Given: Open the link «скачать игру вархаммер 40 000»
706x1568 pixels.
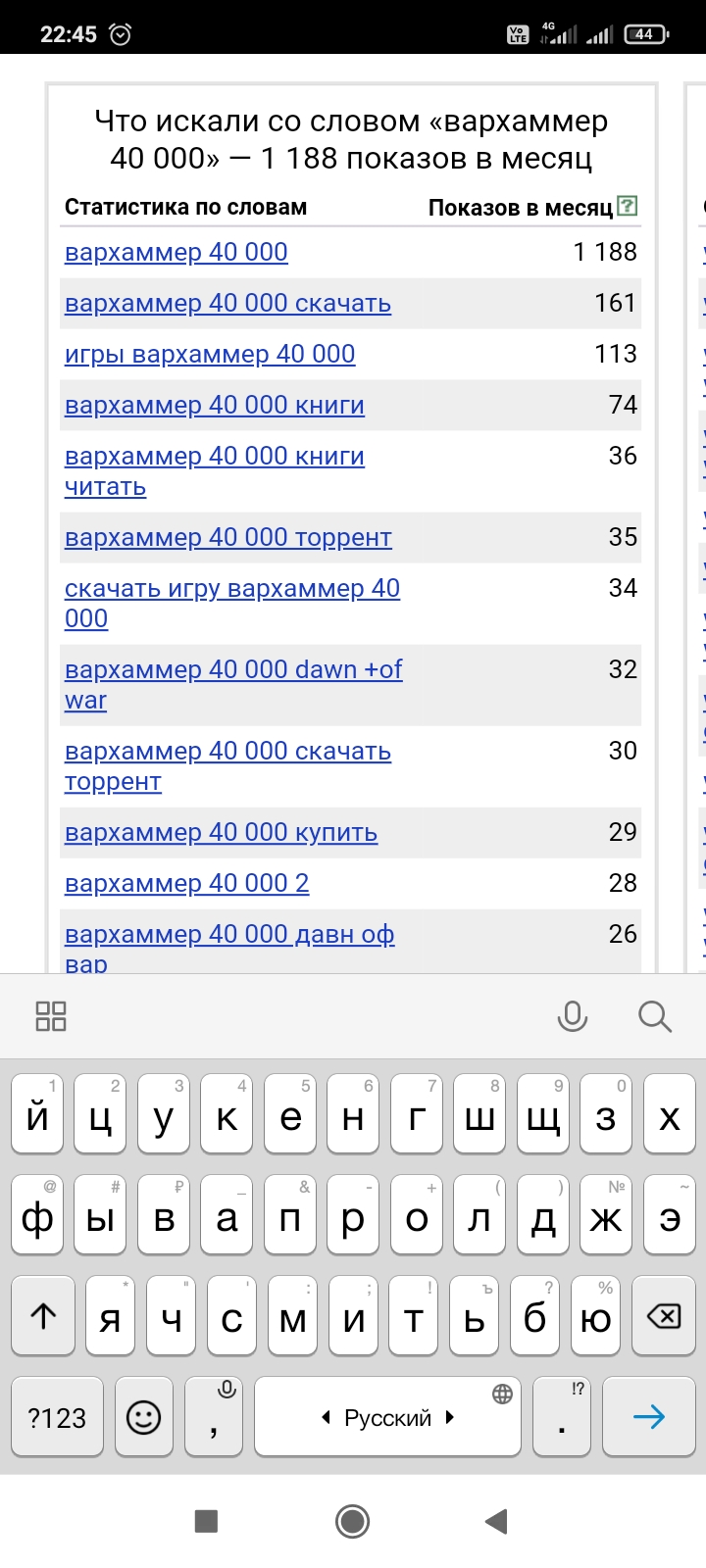Looking at the screenshot, I should 232,604.
